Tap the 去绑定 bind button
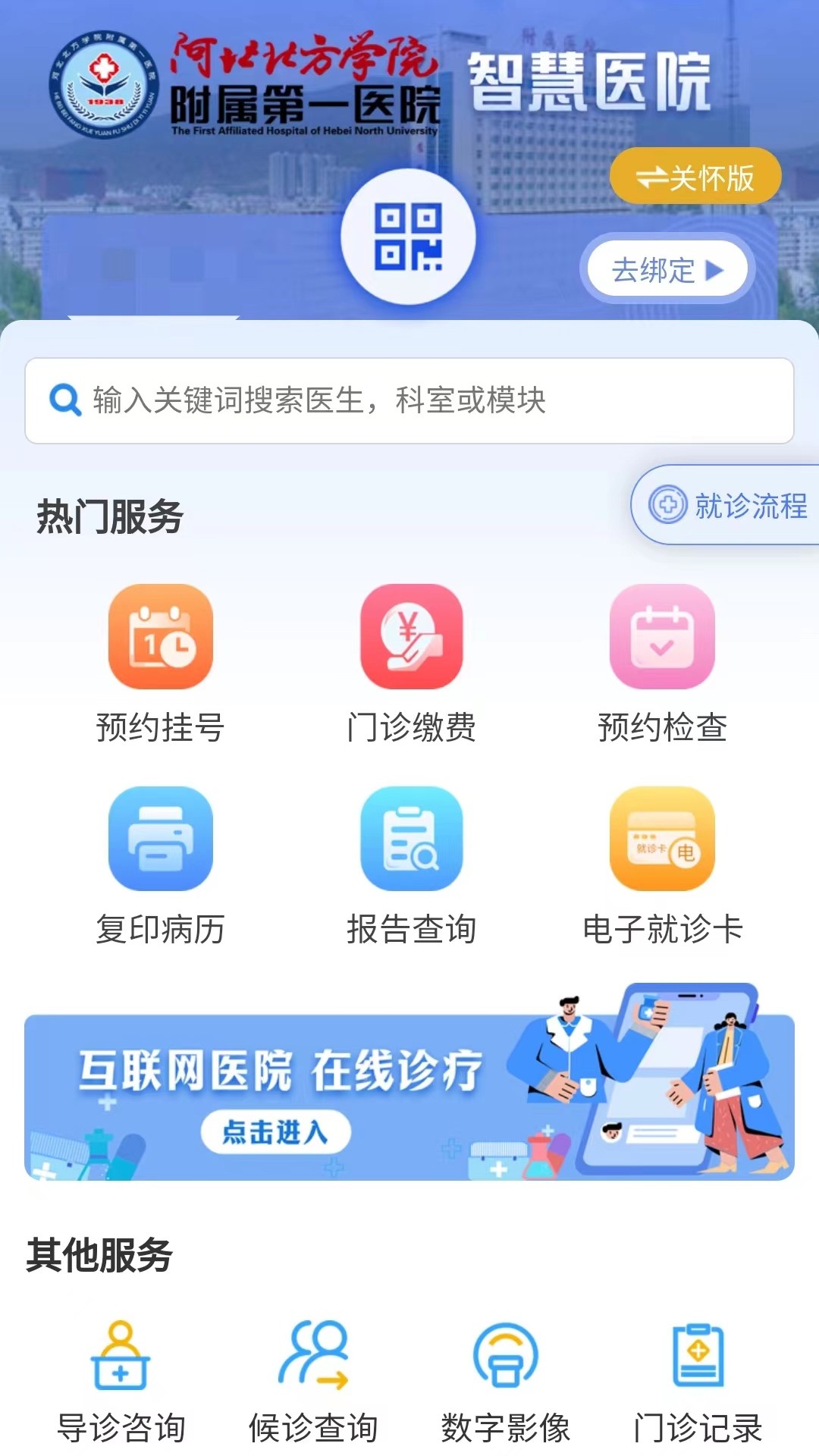 point(667,269)
